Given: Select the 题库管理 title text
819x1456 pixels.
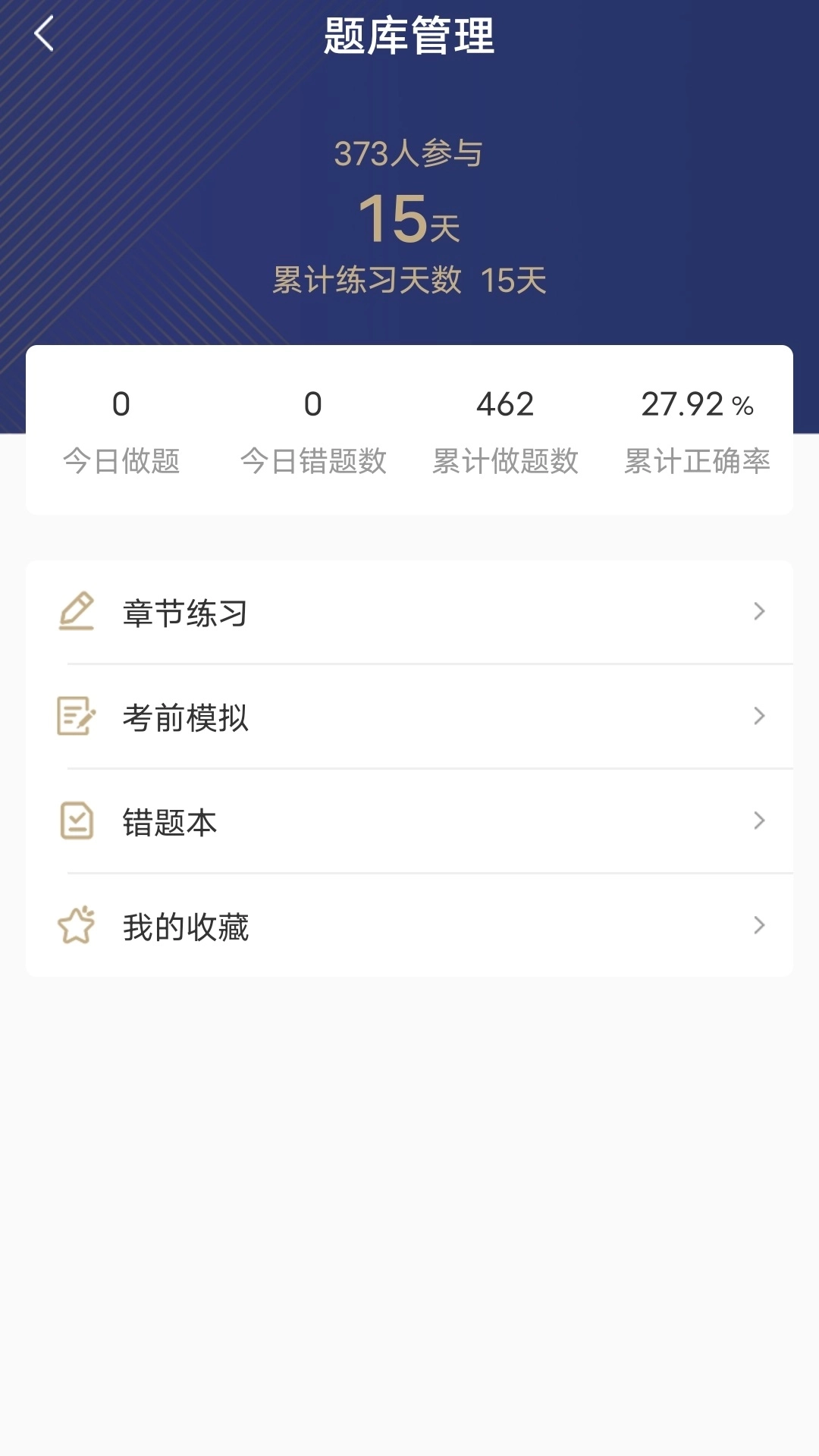Looking at the screenshot, I should pyautogui.click(x=409, y=36).
